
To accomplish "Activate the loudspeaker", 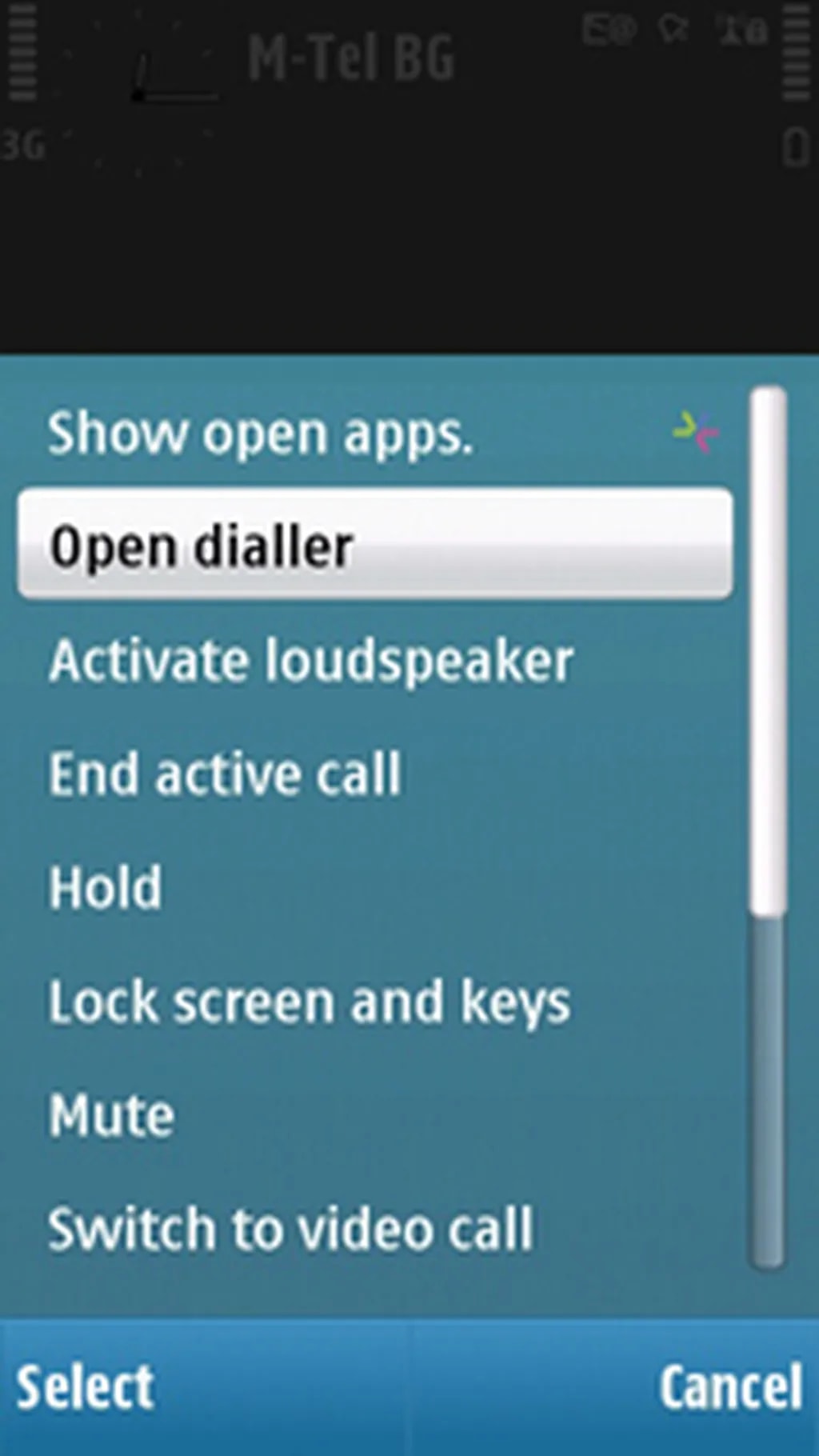I will [x=310, y=661].
